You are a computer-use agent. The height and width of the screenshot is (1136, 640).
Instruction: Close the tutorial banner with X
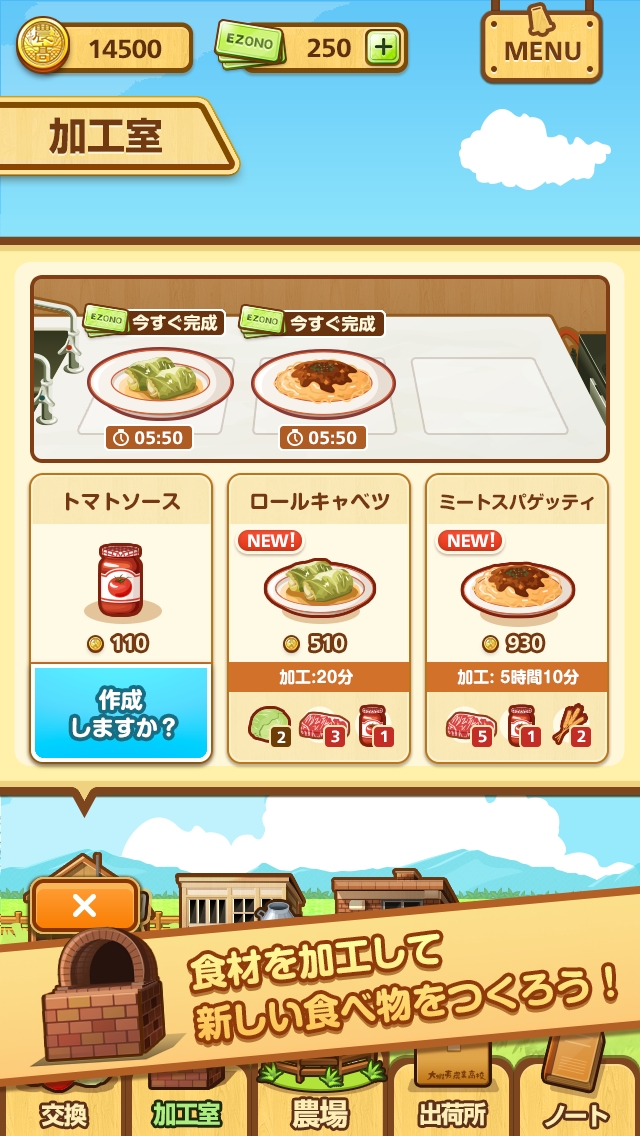(85, 906)
